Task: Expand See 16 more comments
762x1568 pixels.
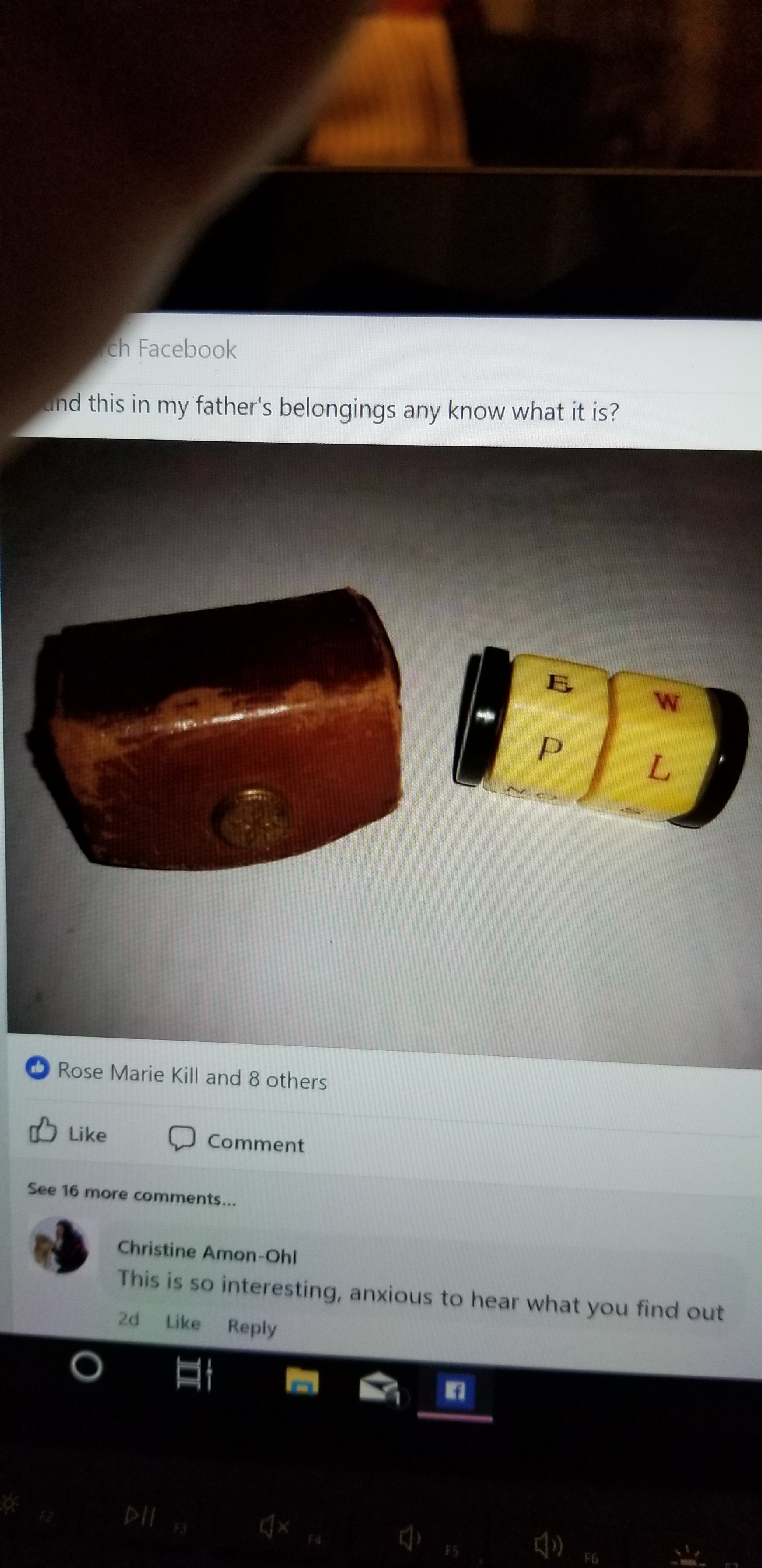Action: pyautogui.click(x=131, y=1193)
